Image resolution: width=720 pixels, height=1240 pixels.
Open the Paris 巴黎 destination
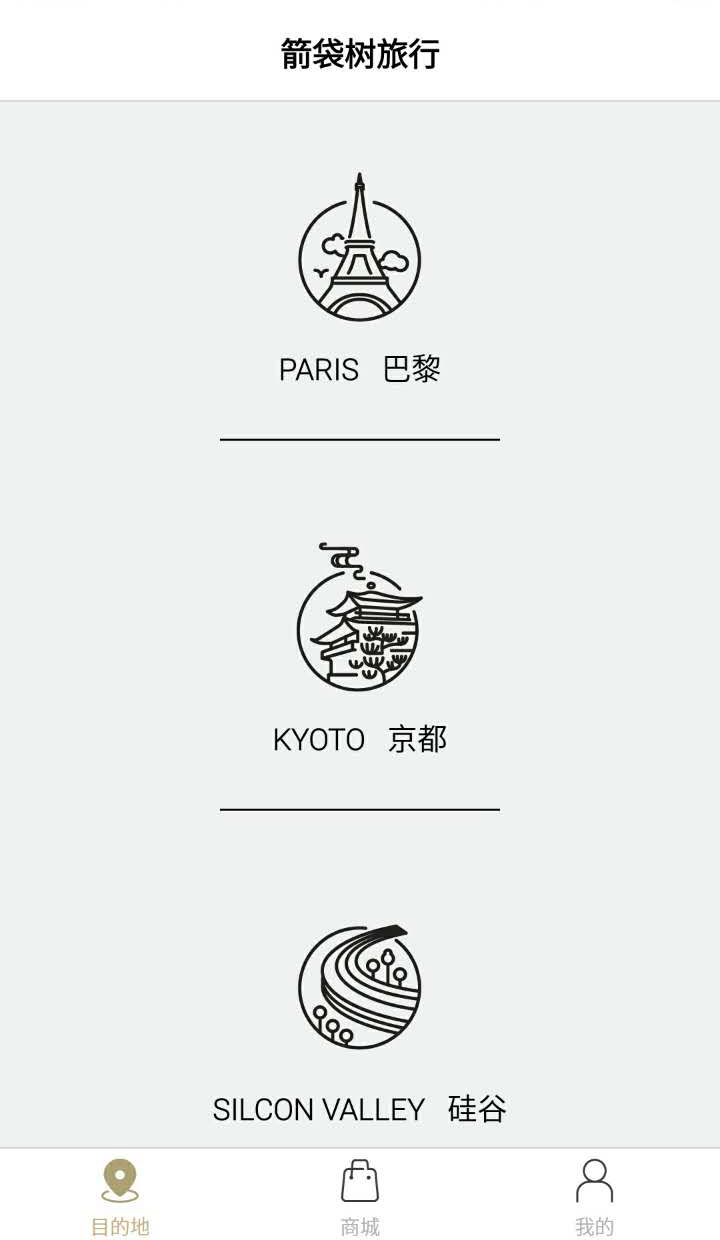click(x=360, y=280)
